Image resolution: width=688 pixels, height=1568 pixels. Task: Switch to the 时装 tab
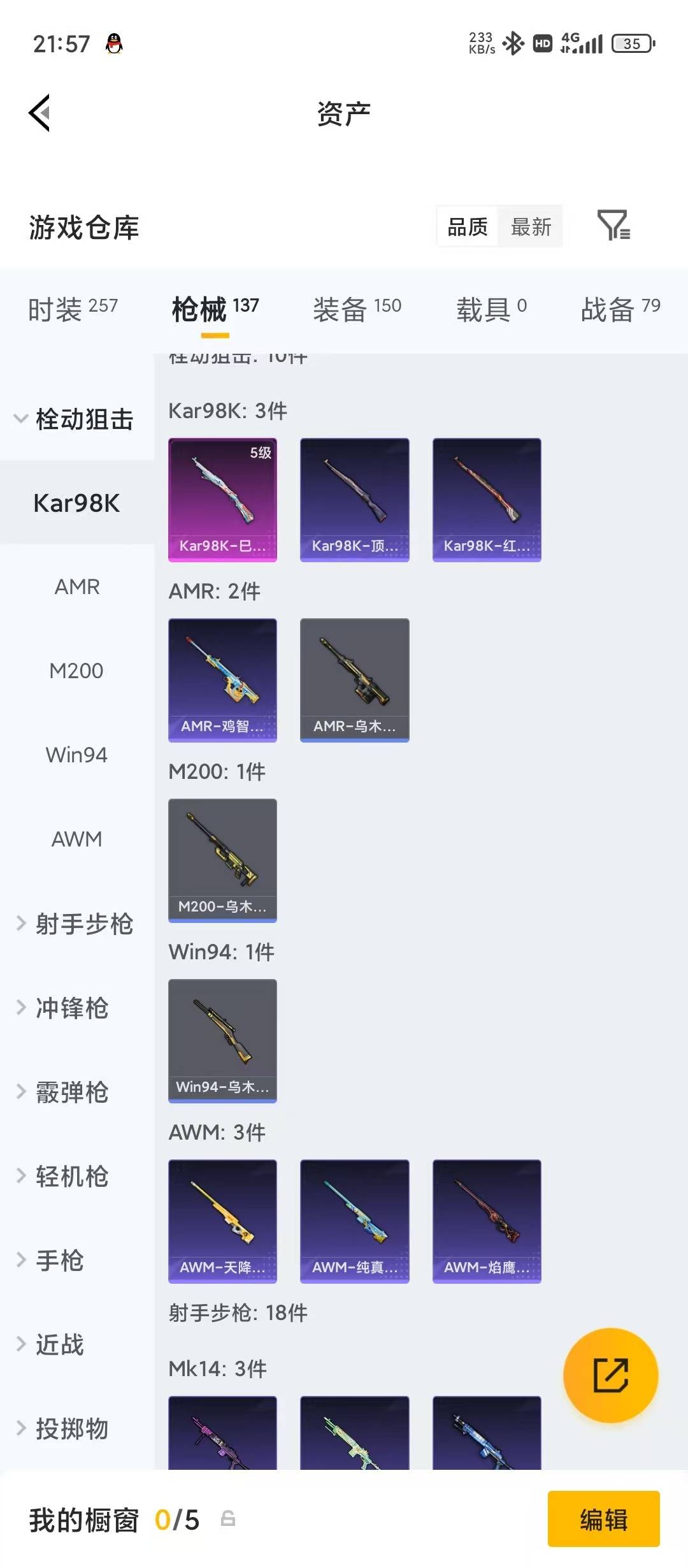(x=57, y=308)
